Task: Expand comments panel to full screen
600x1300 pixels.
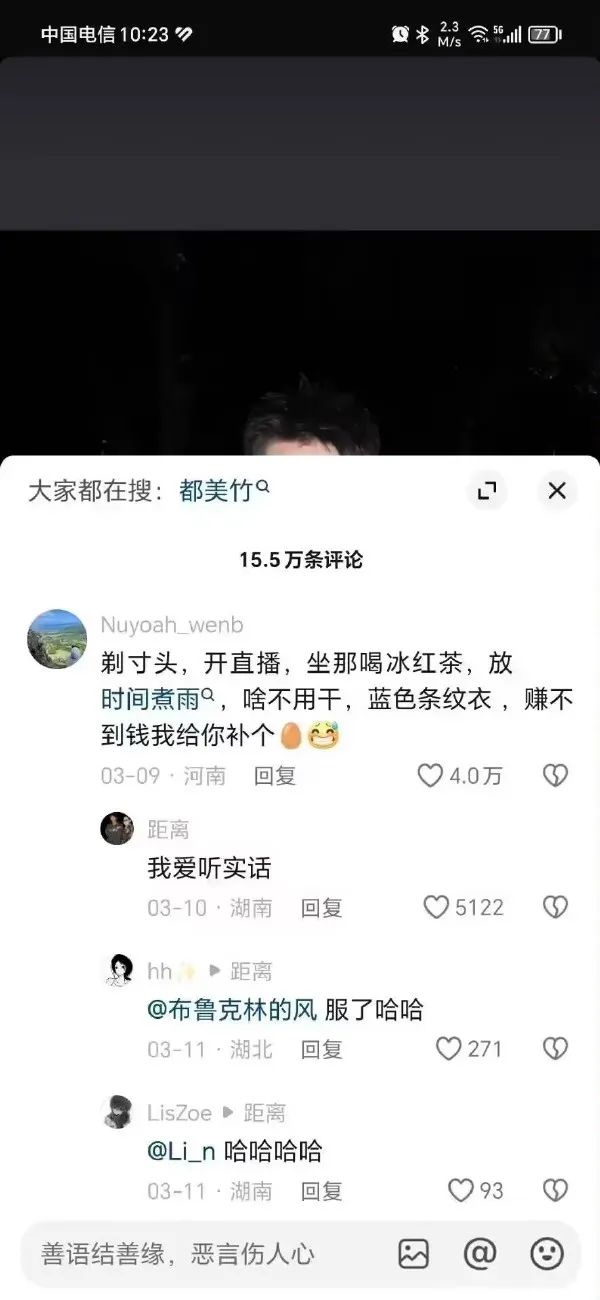Action: click(x=487, y=490)
